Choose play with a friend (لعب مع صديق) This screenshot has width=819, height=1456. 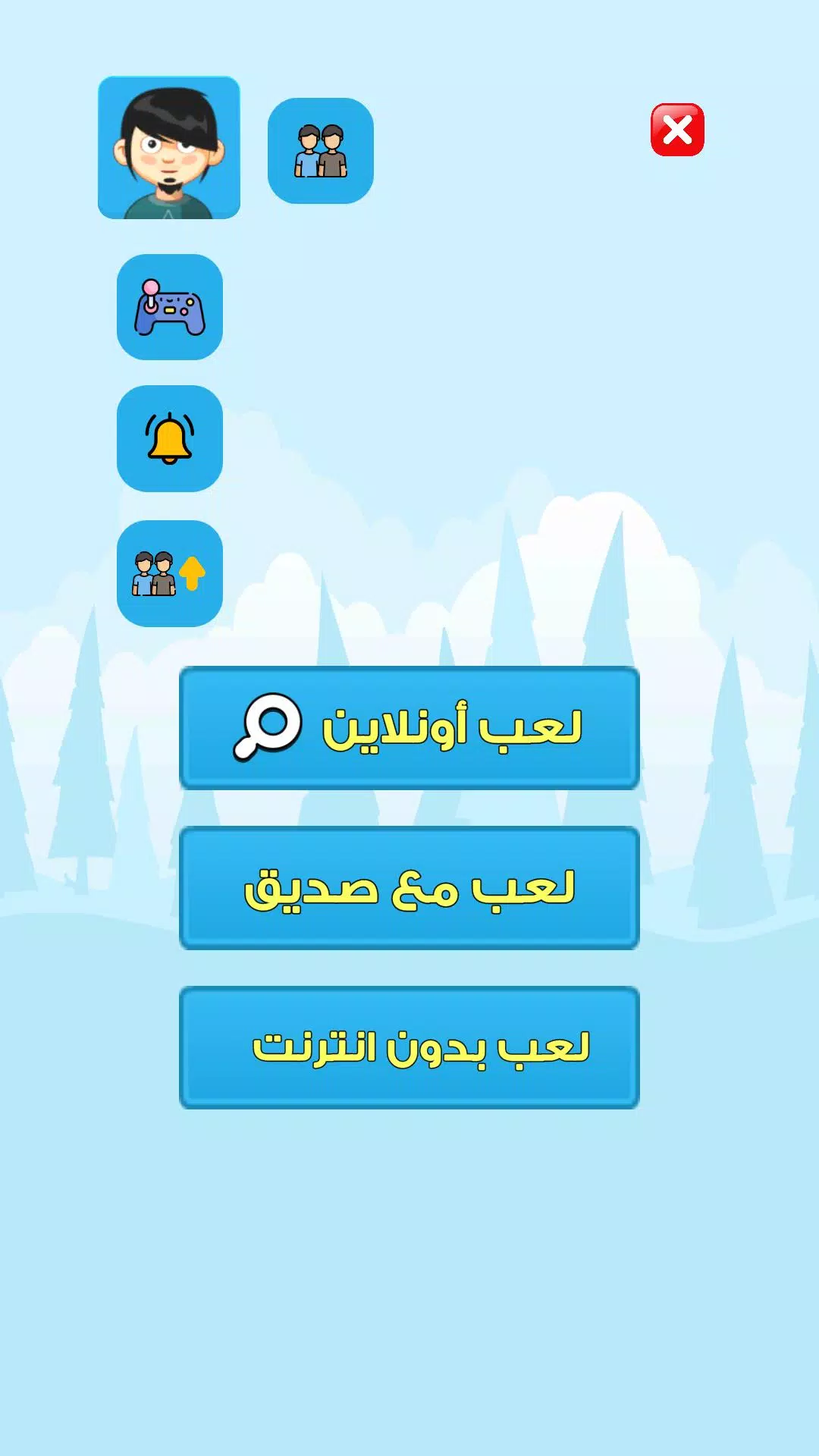tap(409, 888)
